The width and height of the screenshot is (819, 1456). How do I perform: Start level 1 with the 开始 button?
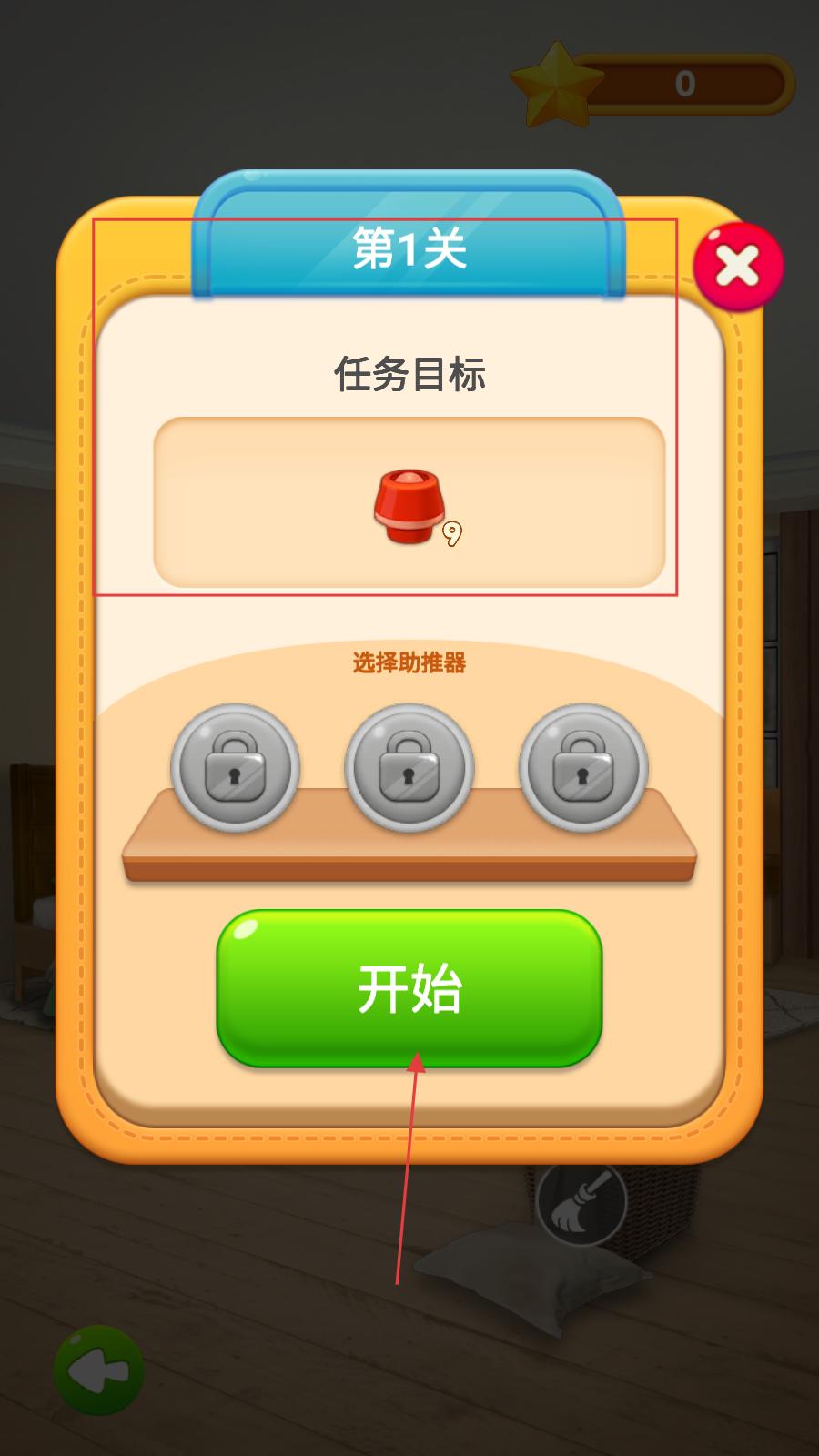[x=409, y=988]
